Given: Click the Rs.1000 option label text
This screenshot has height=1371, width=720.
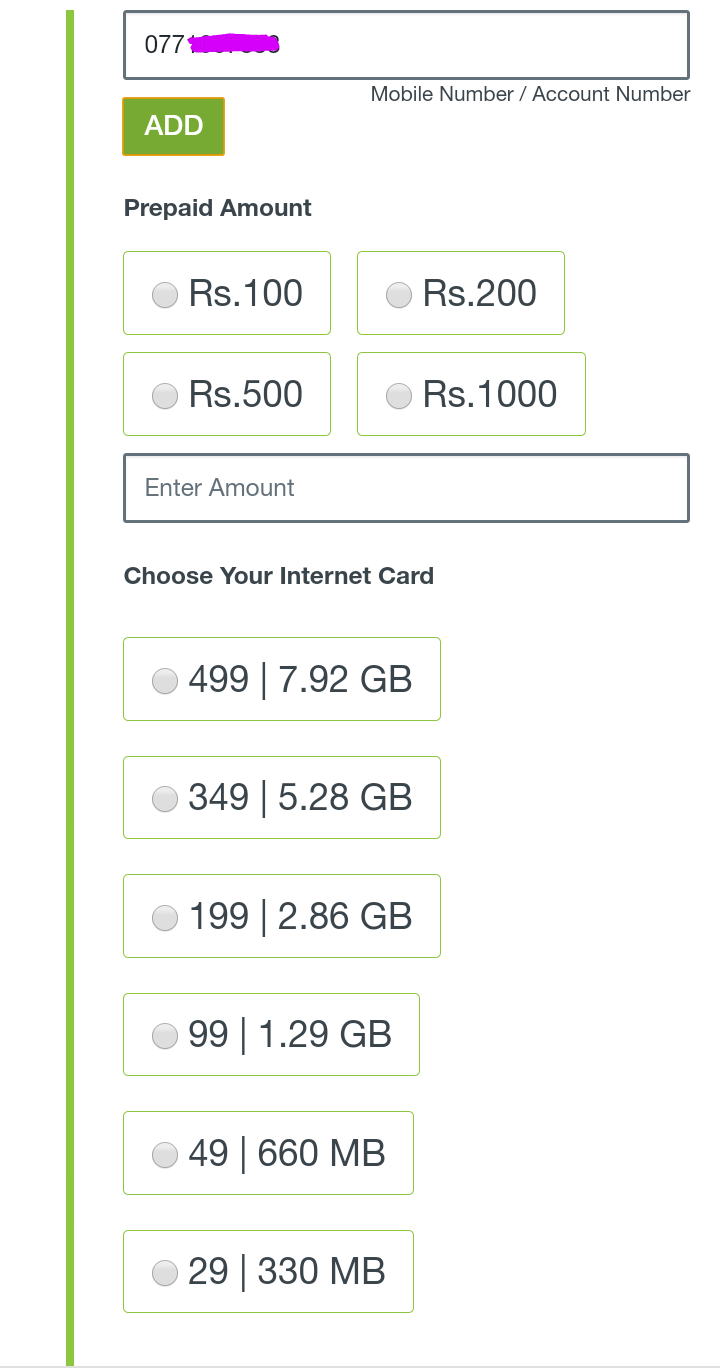Looking at the screenshot, I should [x=486, y=394].
